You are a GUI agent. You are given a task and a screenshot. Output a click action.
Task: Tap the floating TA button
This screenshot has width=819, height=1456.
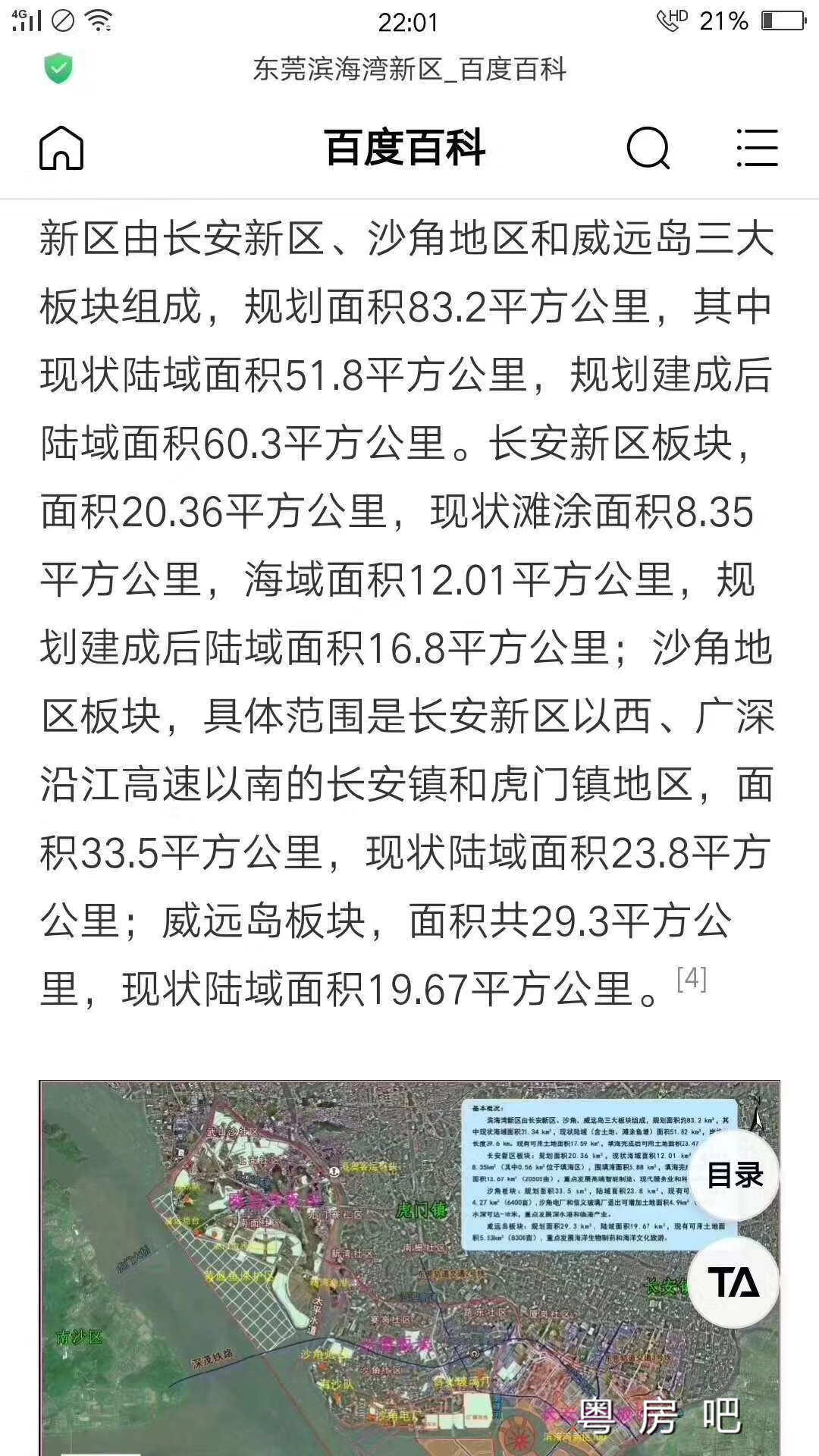pos(734,1282)
